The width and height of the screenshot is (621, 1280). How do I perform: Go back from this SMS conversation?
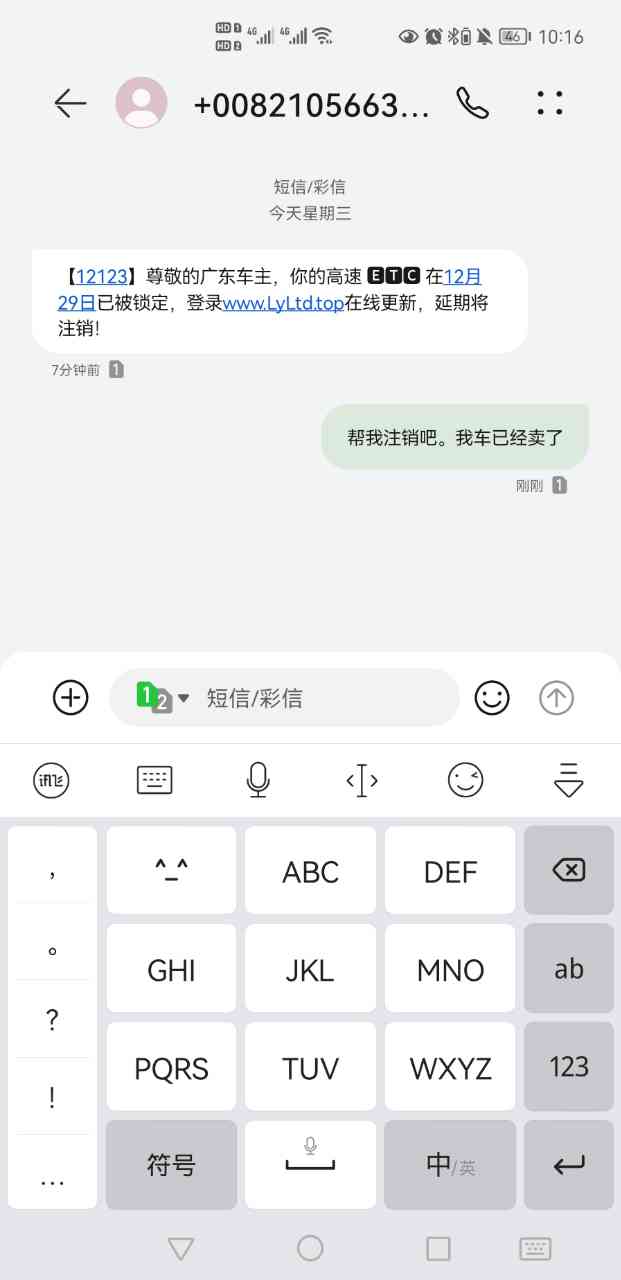(70, 103)
